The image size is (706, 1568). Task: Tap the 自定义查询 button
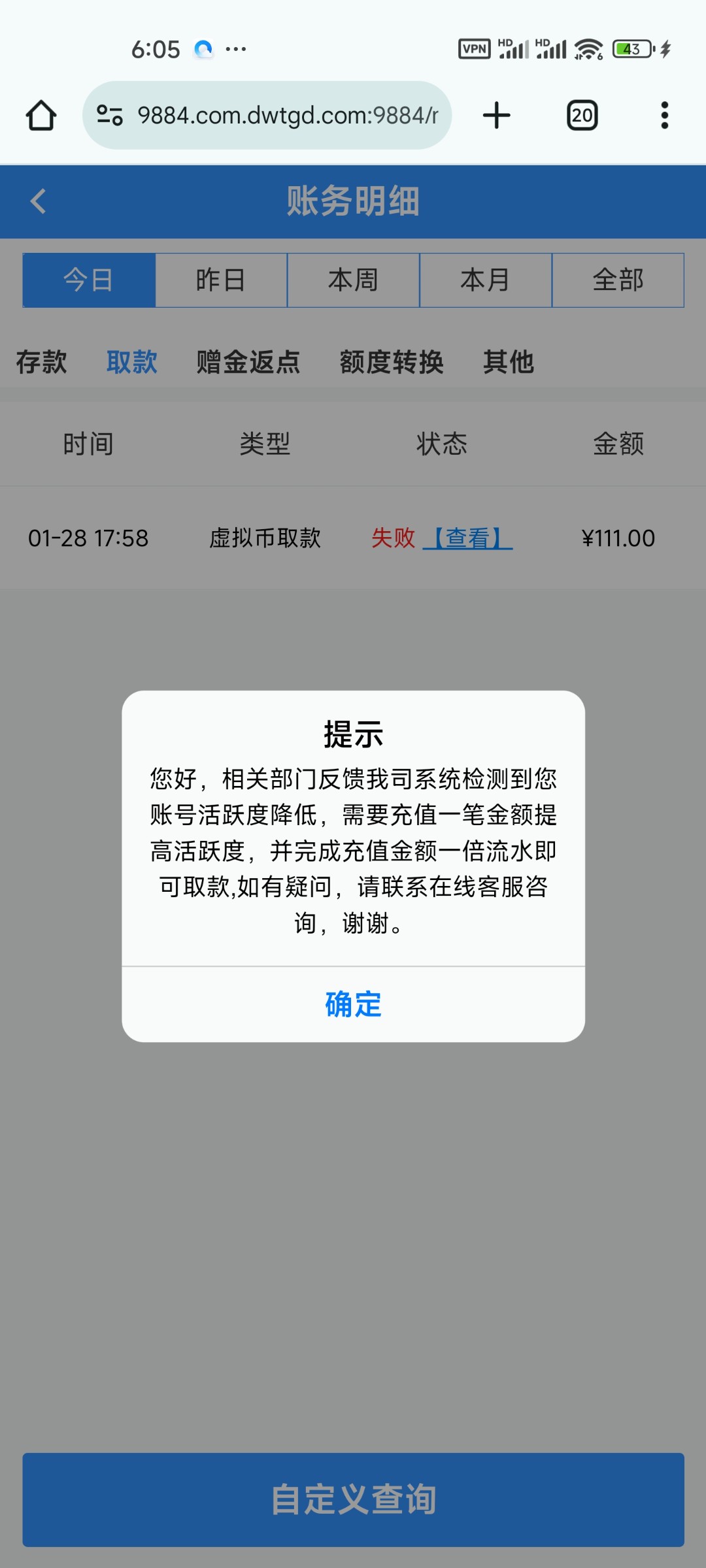pyautogui.click(x=353, y=1499)
